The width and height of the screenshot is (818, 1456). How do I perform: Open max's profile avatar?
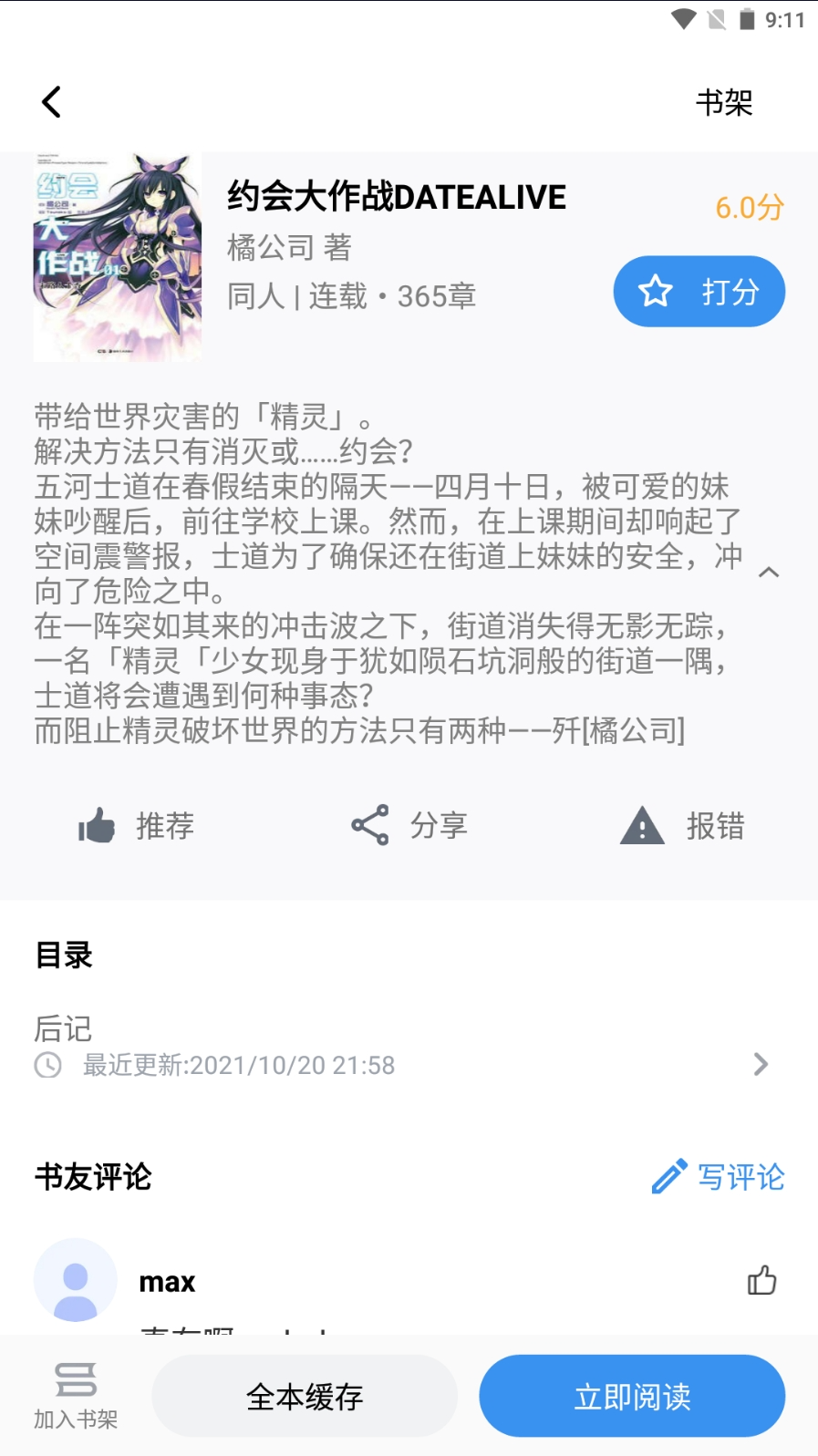coord(76,1280)
